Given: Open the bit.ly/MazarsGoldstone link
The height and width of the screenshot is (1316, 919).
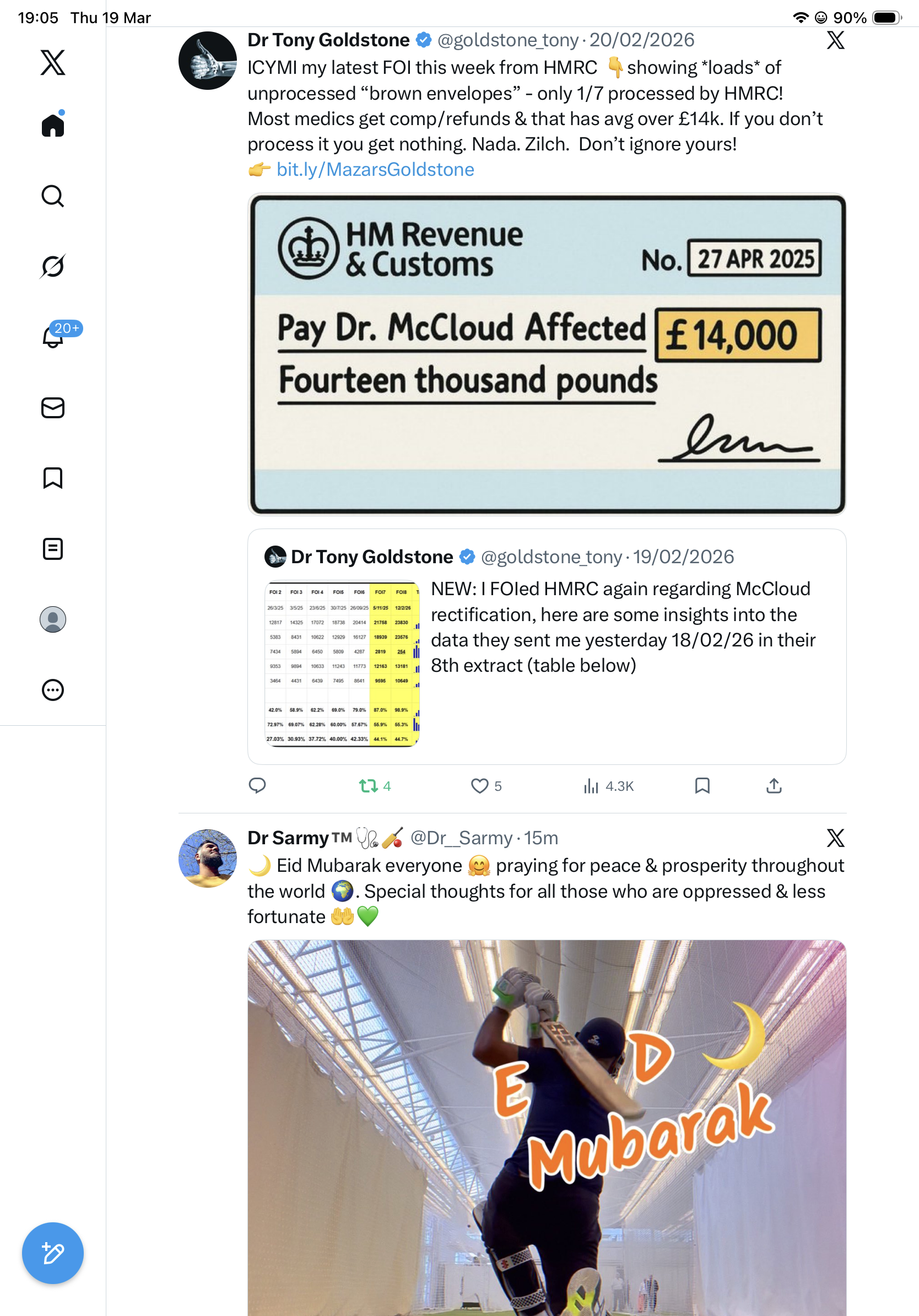Looking at the screenshot, I should (375, 170).
